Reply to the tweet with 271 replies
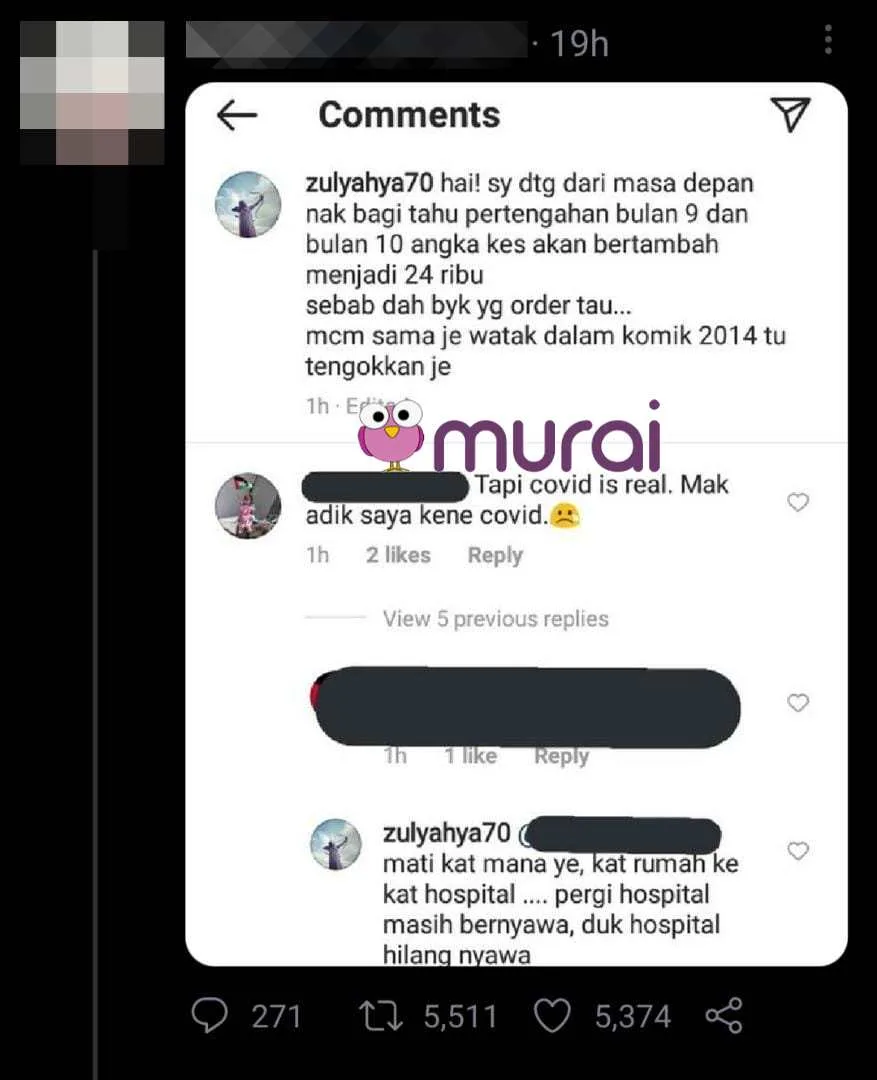The image size is (877, 1080). pos(210,1017)
